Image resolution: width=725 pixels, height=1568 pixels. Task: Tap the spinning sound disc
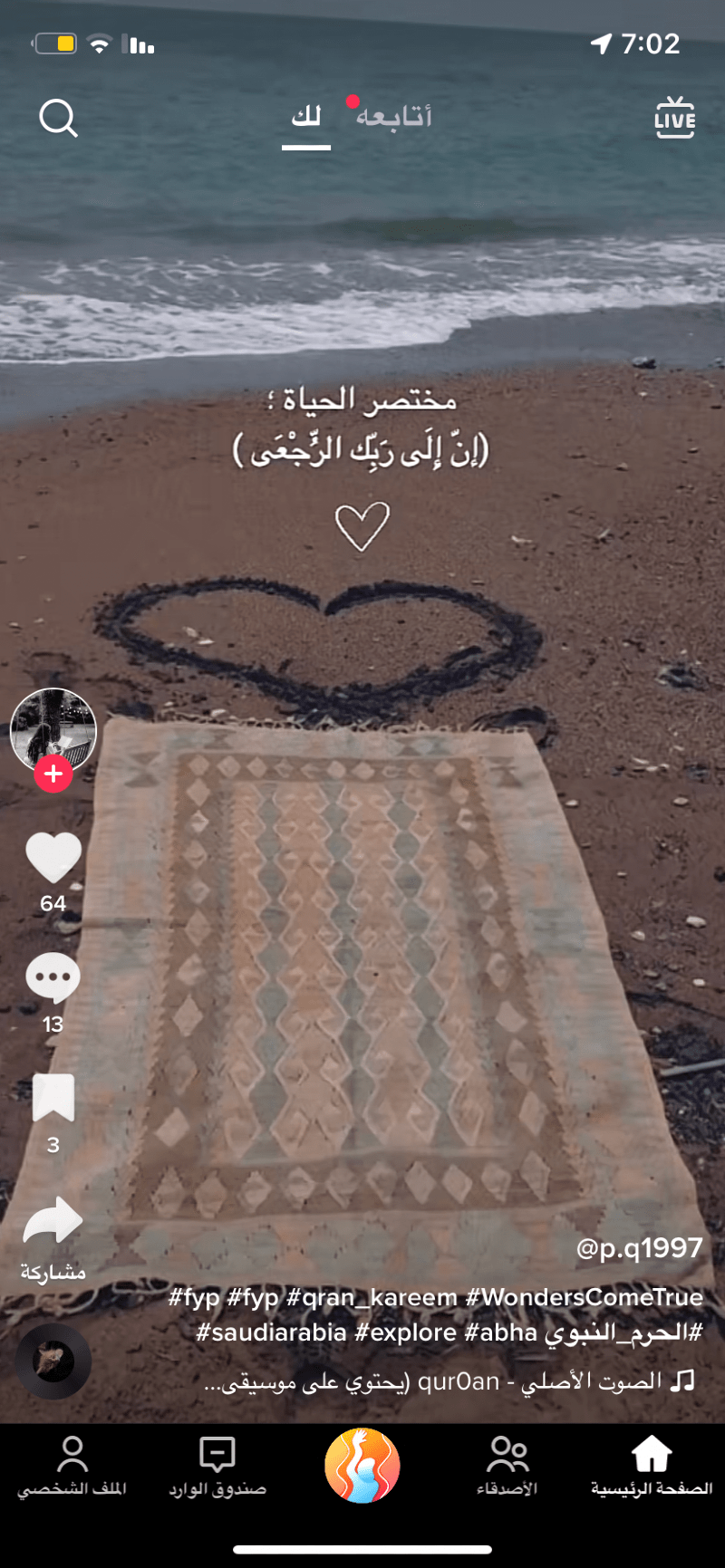53,1361
